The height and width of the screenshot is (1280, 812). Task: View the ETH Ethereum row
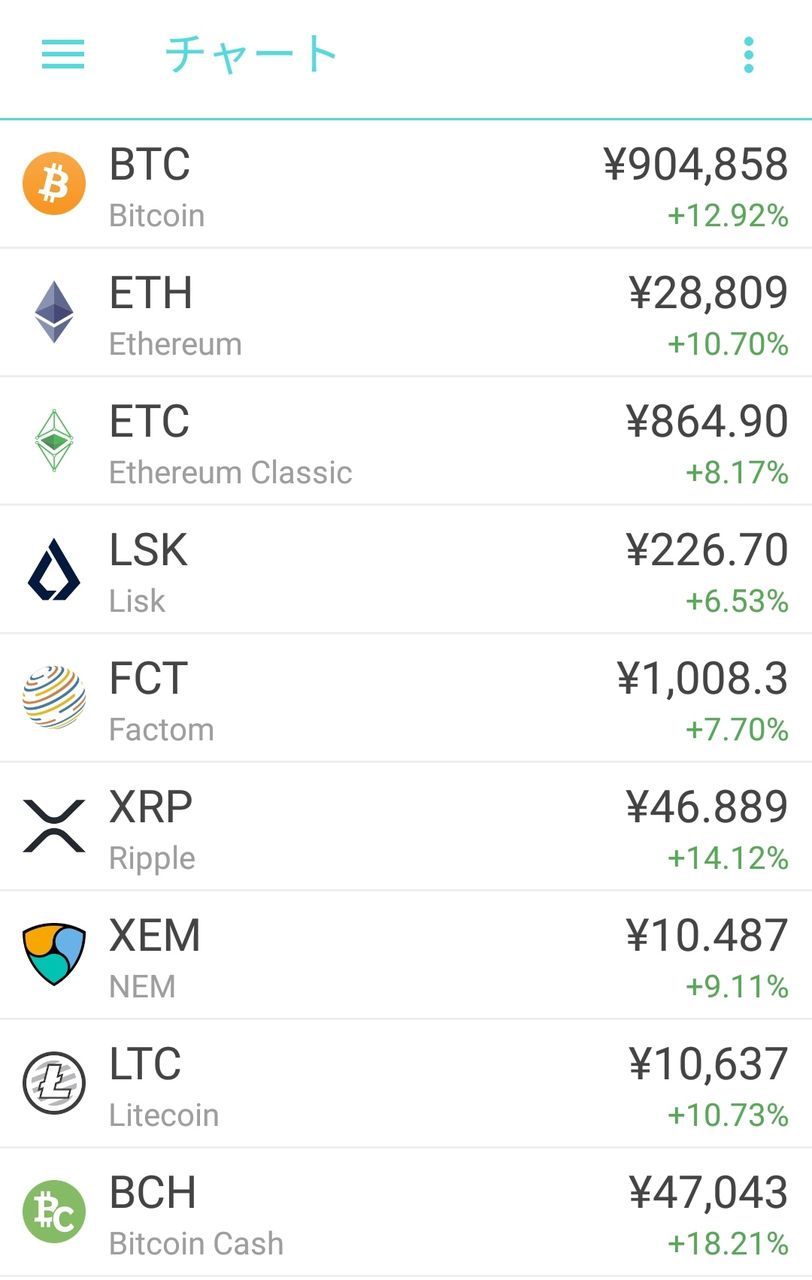(406, 313)
